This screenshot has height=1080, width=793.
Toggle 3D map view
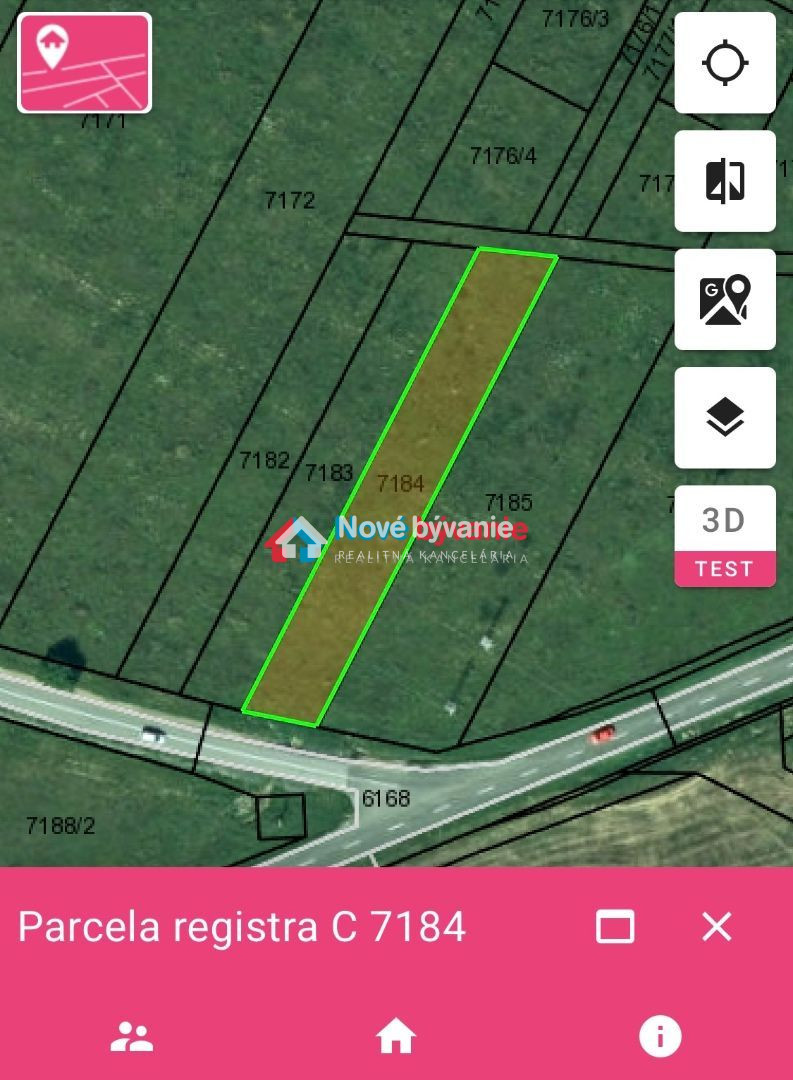[x=725, y=517]
